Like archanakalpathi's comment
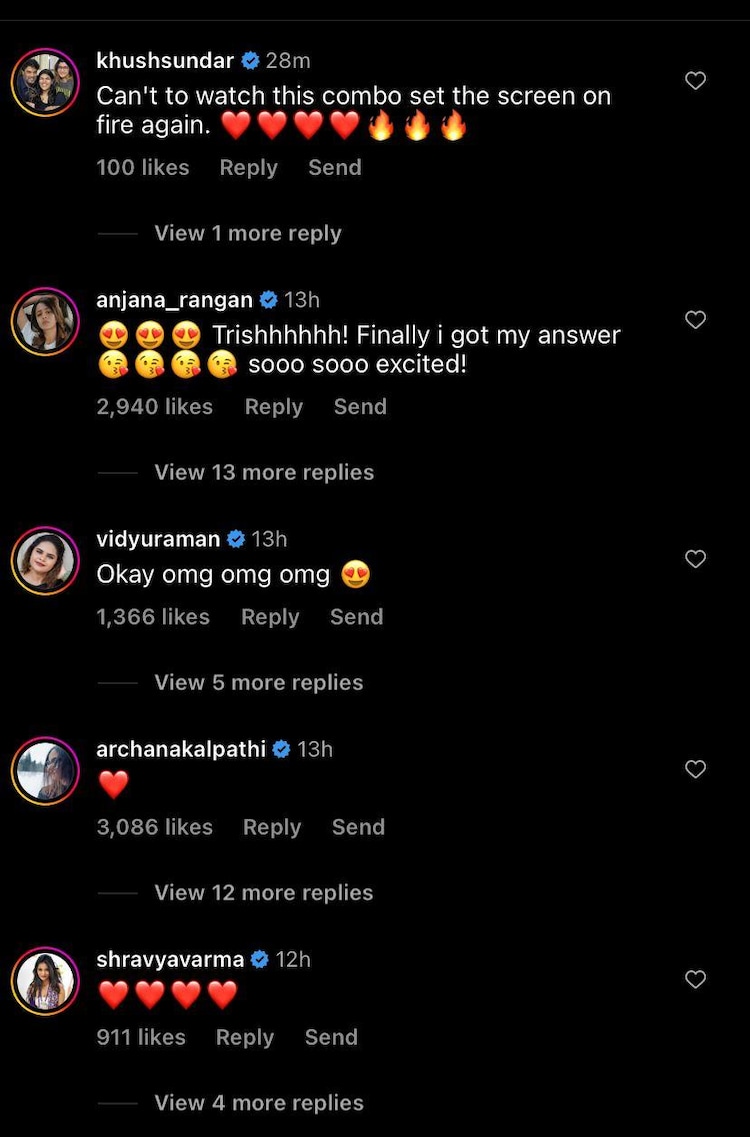 [x=696, y=769]
